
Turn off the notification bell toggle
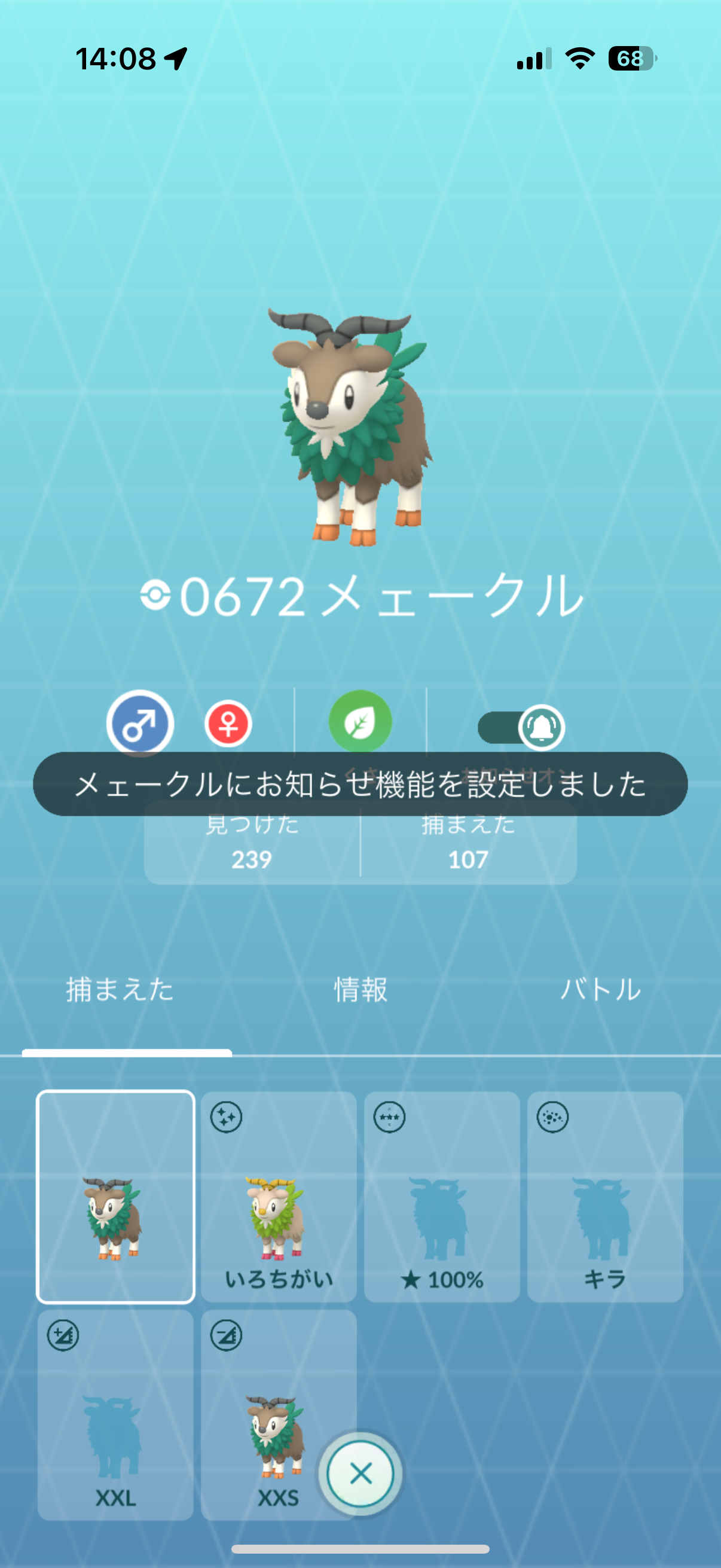pyautogui.click(x=522, y=727)
